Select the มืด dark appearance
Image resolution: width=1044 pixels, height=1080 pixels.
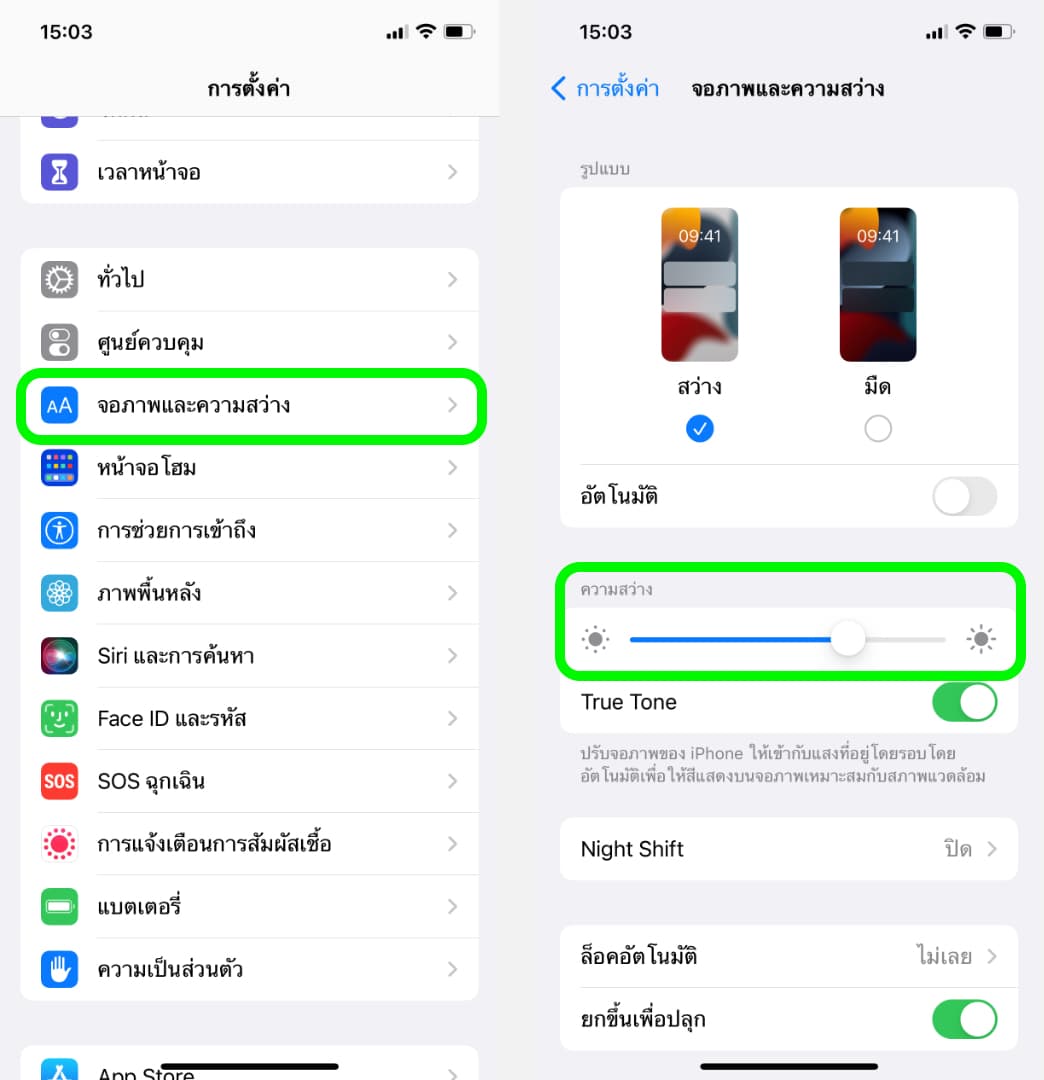[x=877, y=428]
